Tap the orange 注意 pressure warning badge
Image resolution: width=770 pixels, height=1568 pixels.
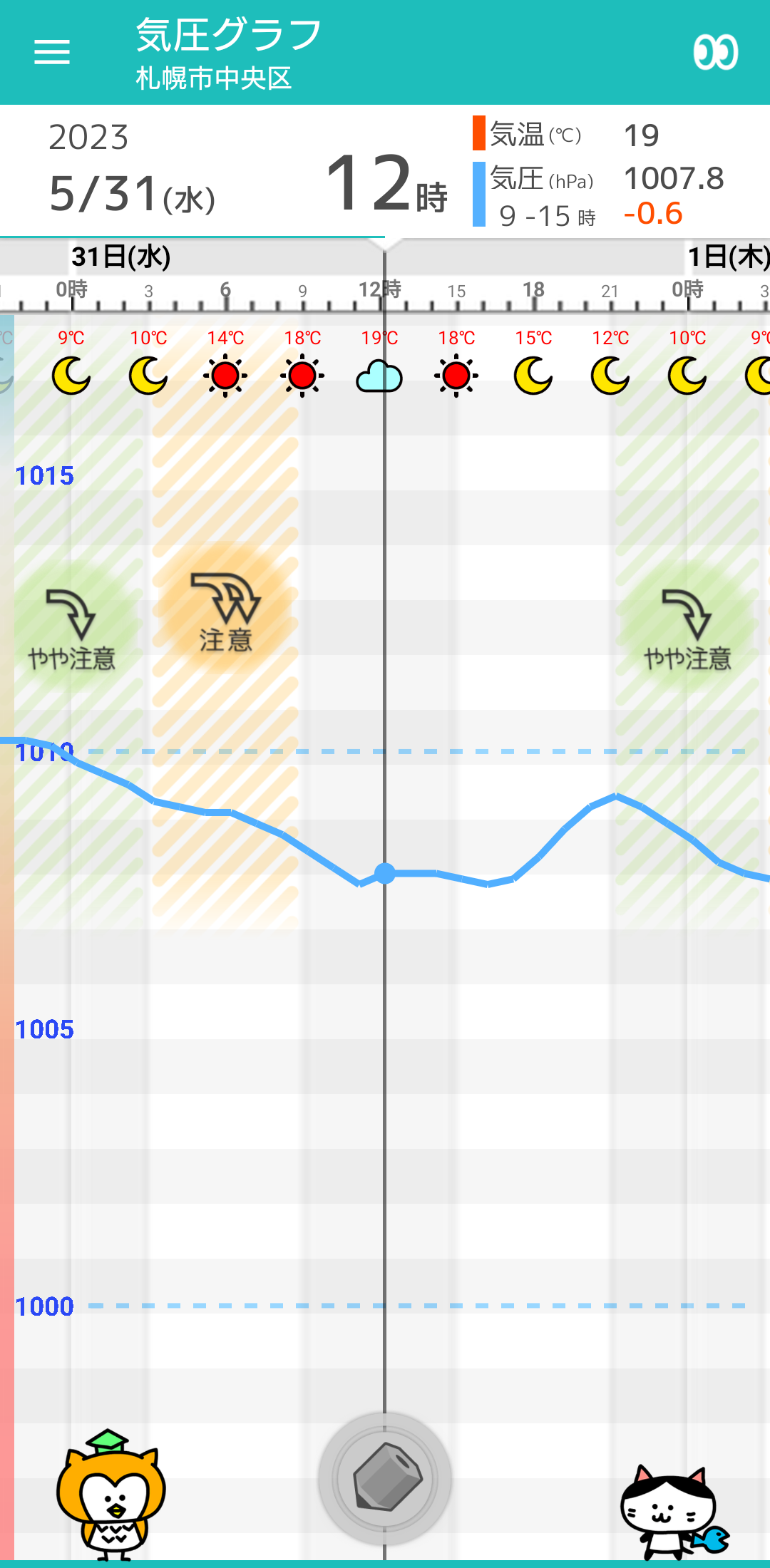(225, 612)
